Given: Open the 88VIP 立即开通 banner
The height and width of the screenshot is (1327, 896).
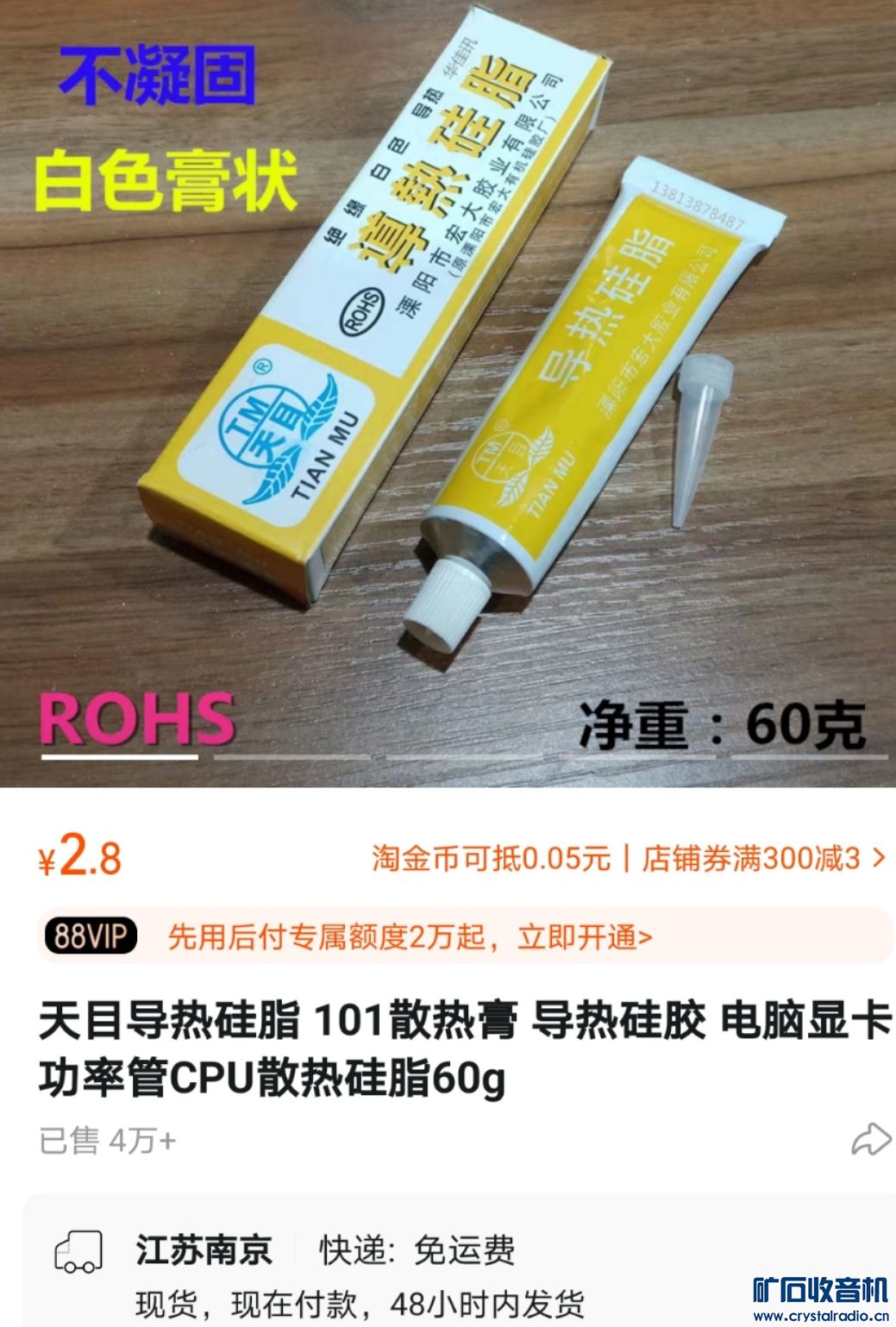Looking at the screenshot, I should [x=466, y=936].
